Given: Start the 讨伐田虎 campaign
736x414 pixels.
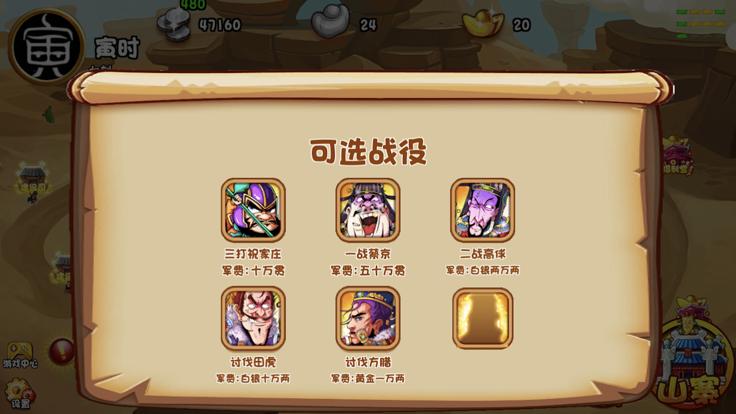Looking at the screenshot, I should point(253,318).
